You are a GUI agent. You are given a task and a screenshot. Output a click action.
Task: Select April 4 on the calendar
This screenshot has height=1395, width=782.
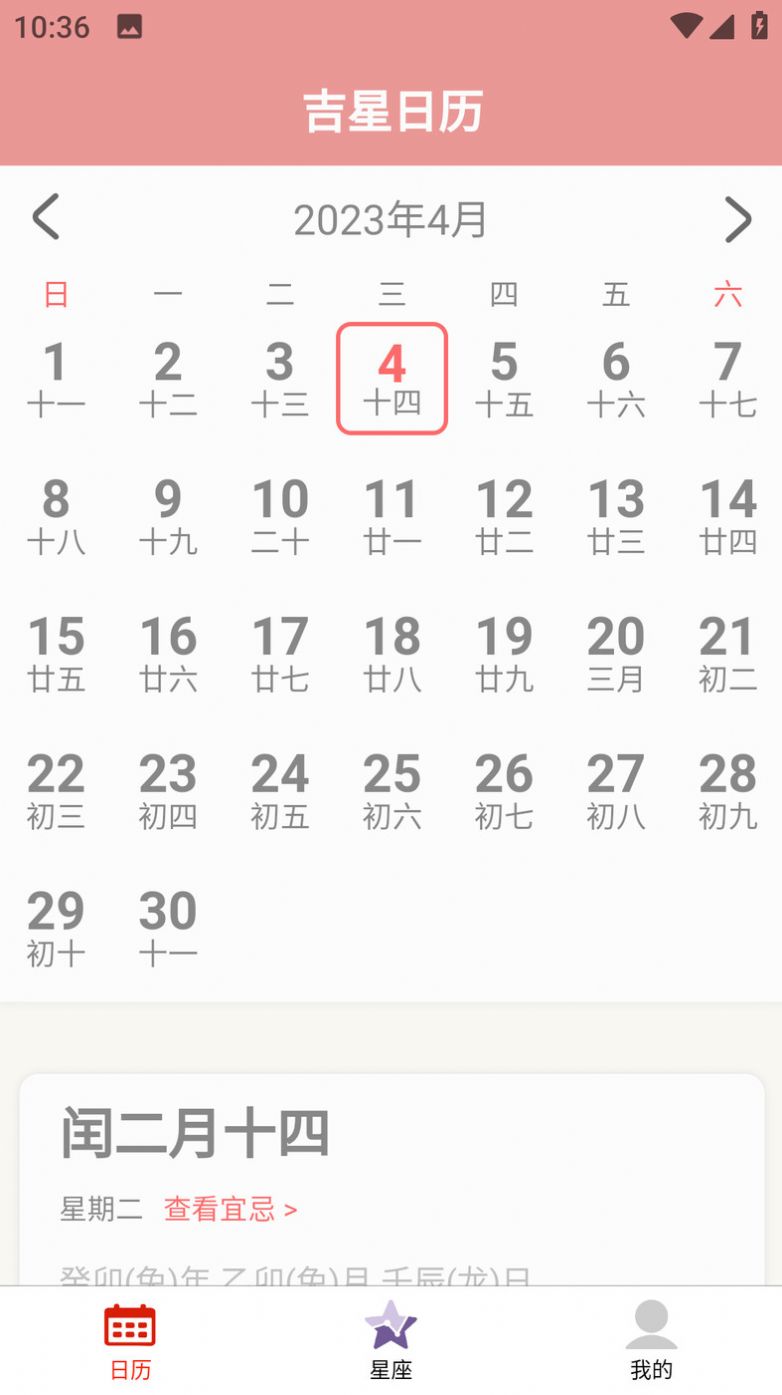392,378
